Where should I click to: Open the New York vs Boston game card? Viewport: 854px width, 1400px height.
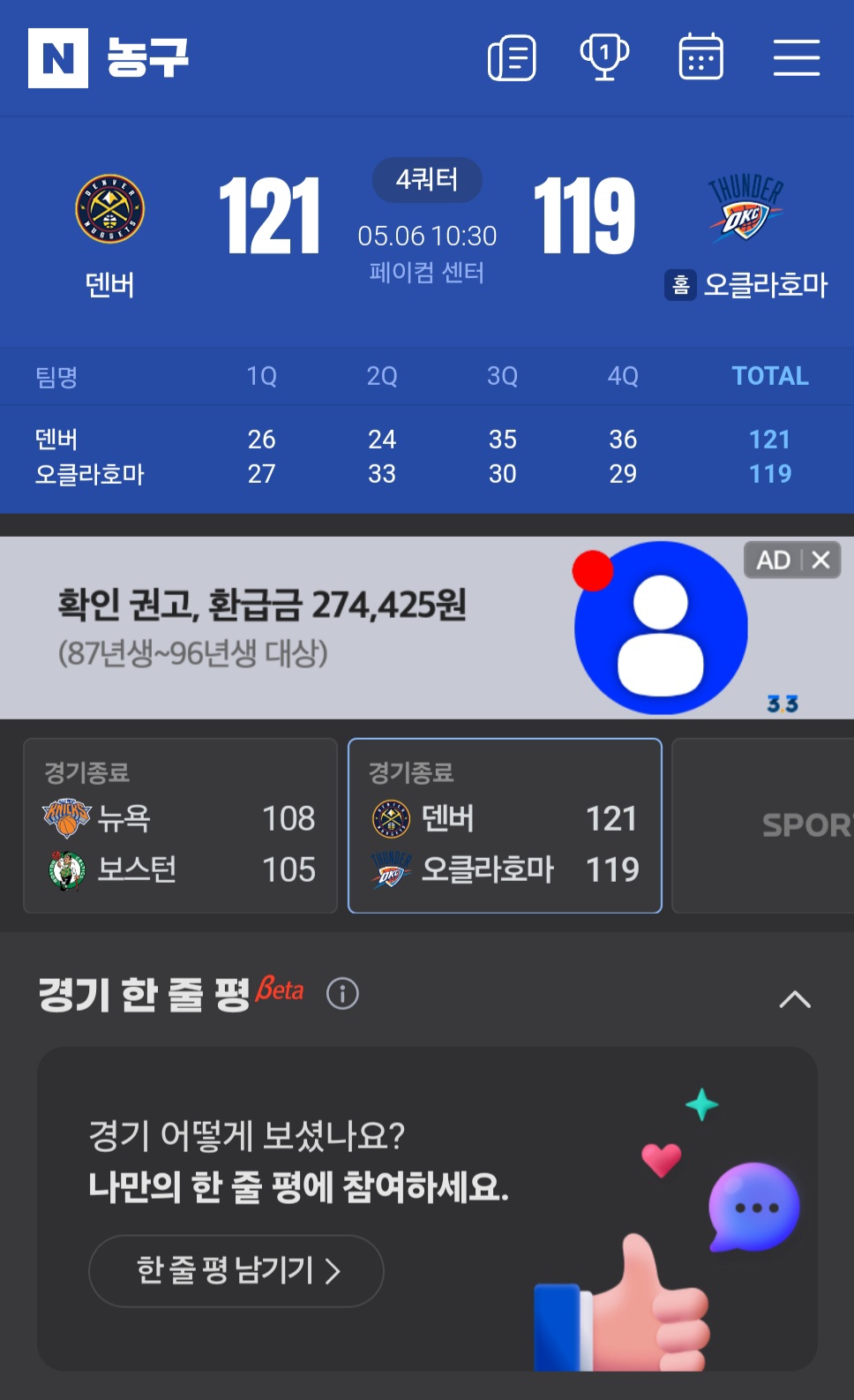tap(180, 825)
